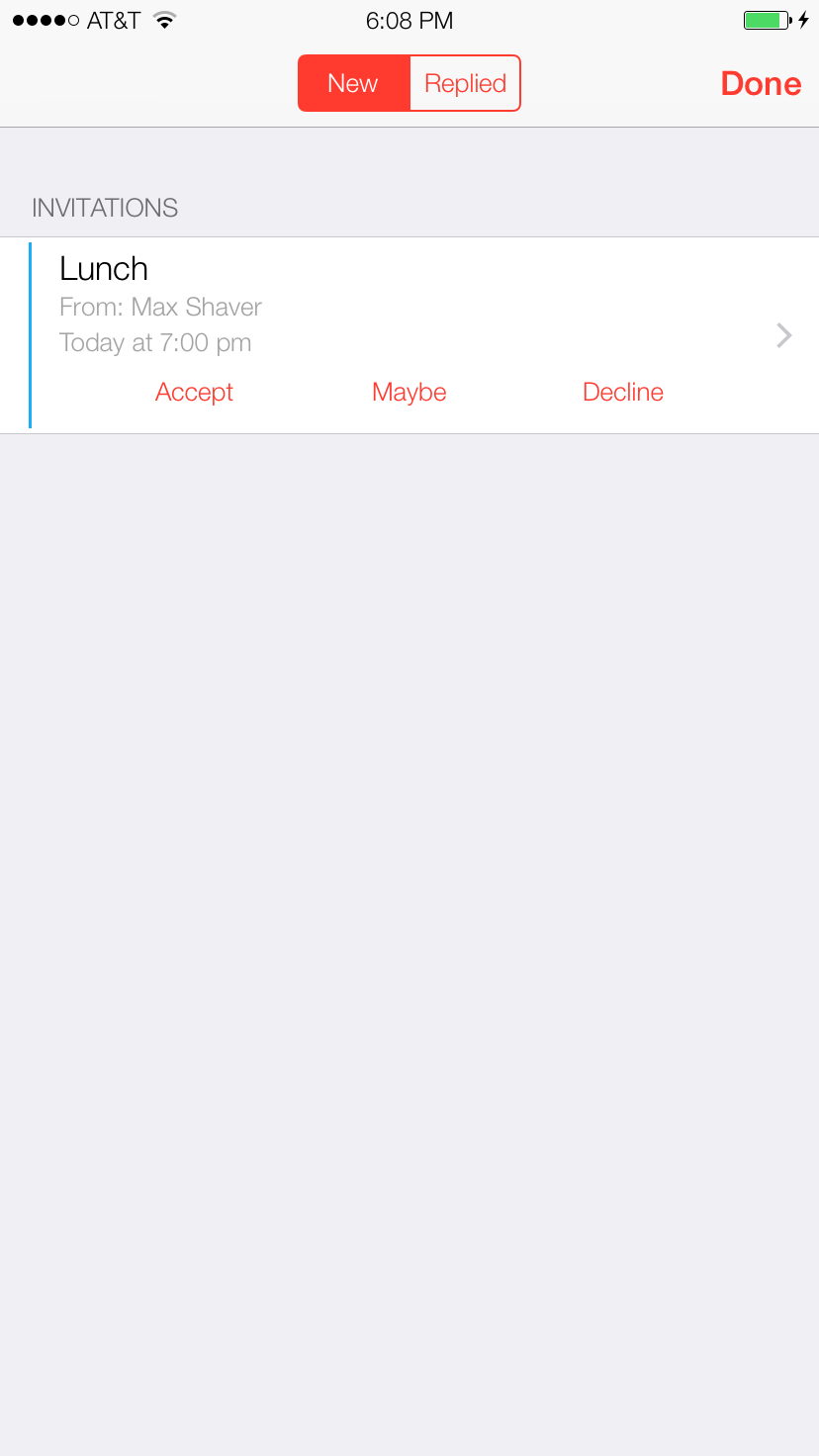Reply Maybe to the Lunch invitation

pos(409,392)
